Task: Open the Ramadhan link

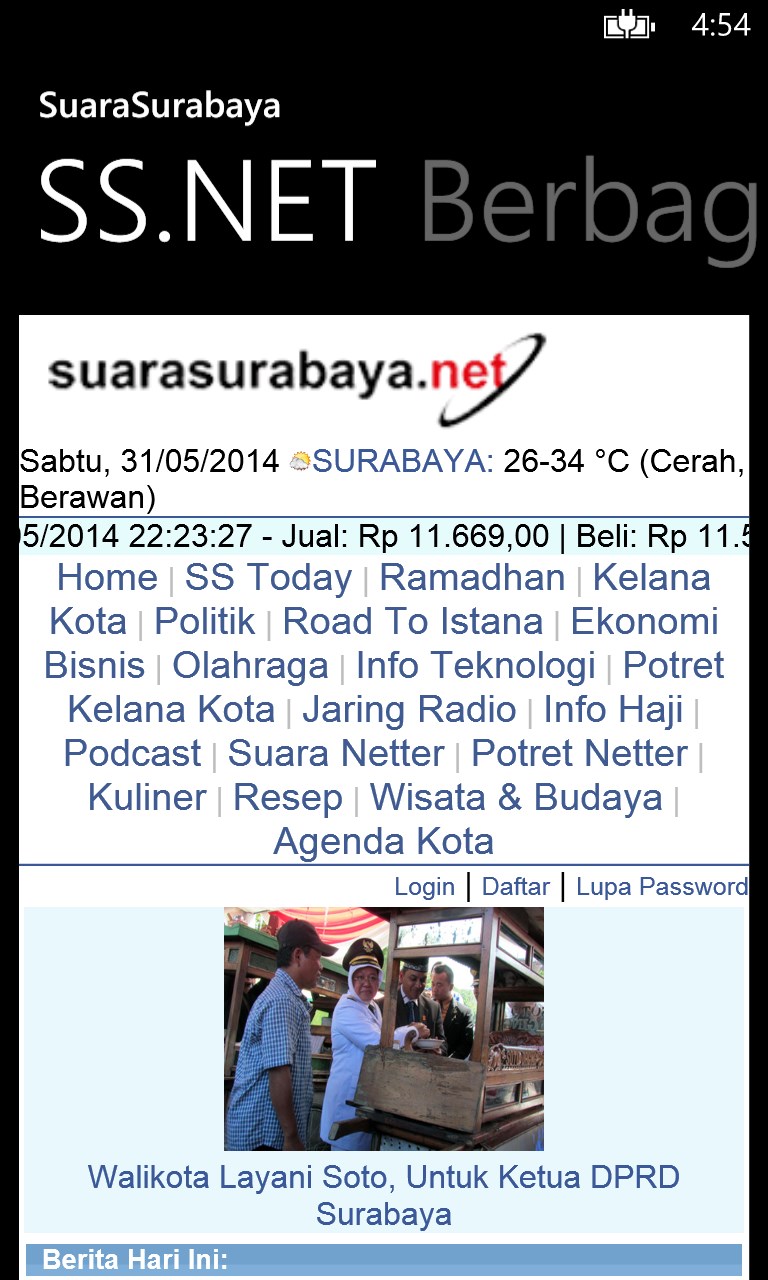Action: [472, 578]
